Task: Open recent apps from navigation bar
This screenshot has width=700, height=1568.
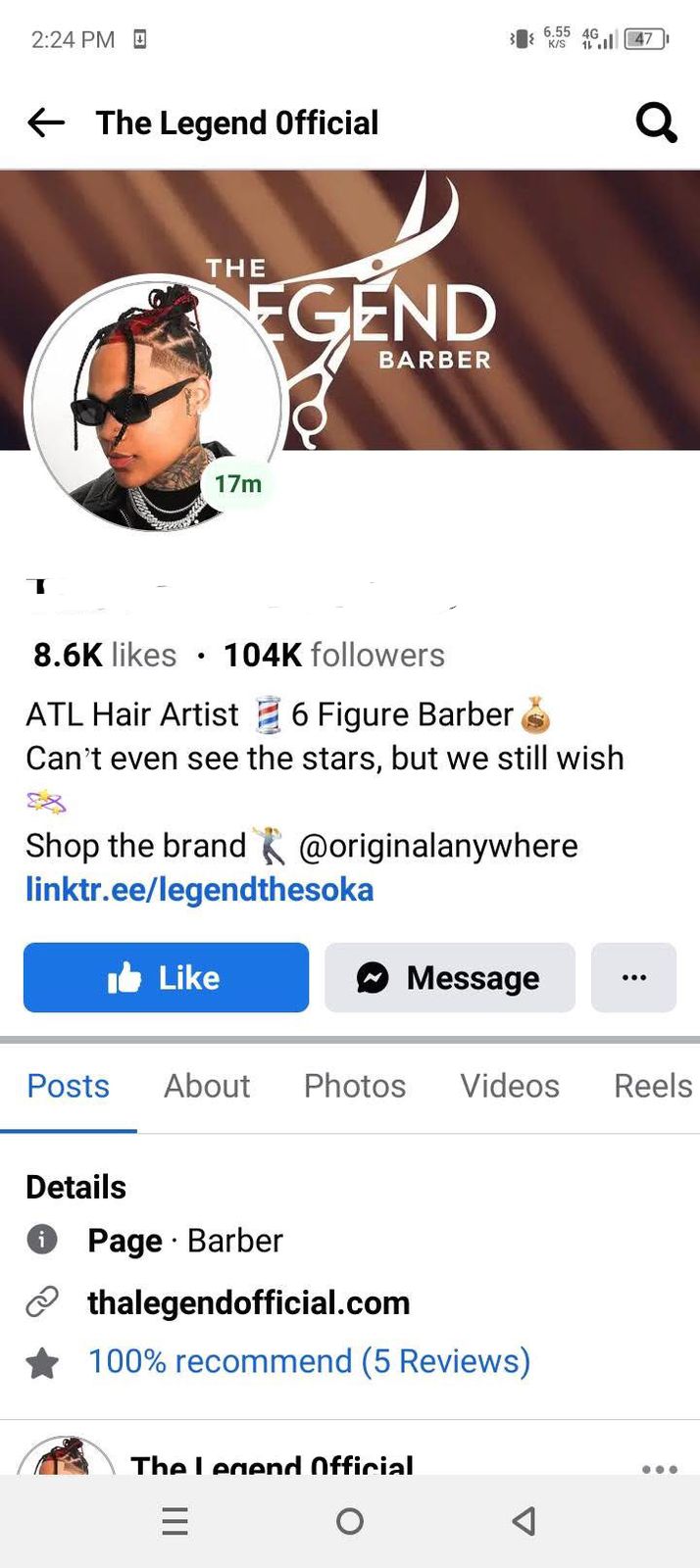Action: point(175,1521)
